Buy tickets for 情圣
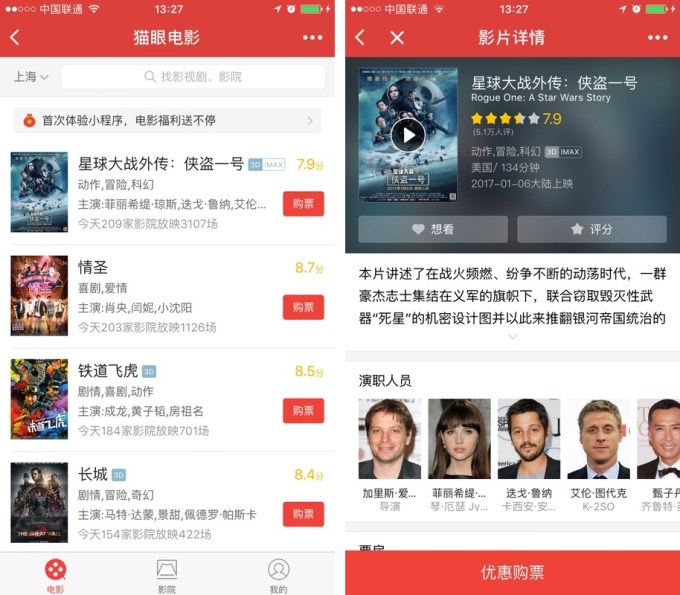This screenshot has width=680, height=595. (303, 307)
